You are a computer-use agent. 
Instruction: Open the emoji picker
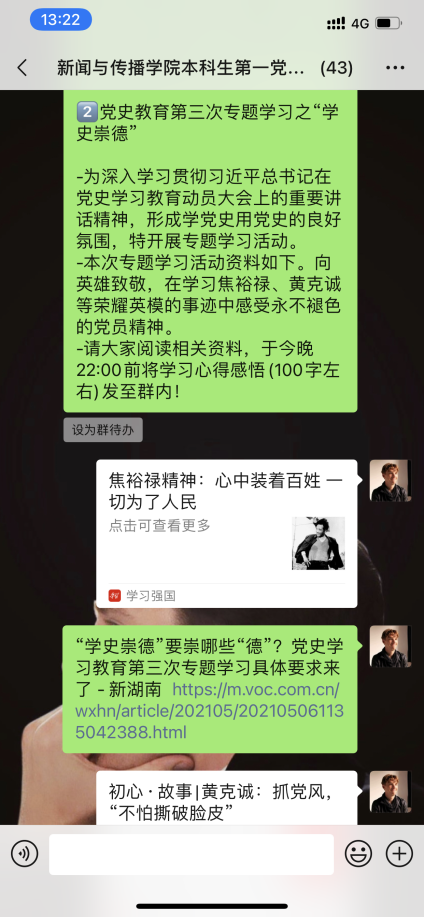[x=358, y=854]
